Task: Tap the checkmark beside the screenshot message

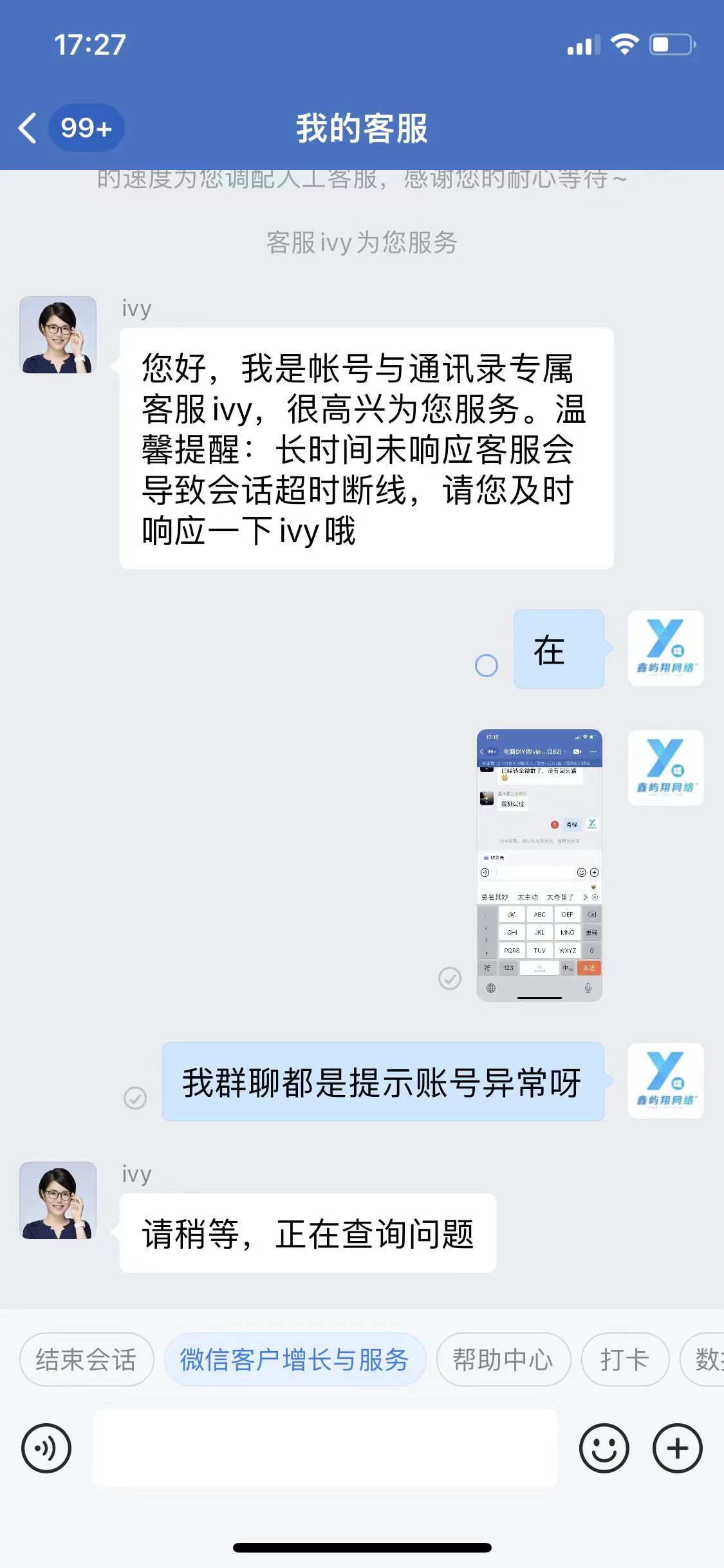Action: coord(450,978)
